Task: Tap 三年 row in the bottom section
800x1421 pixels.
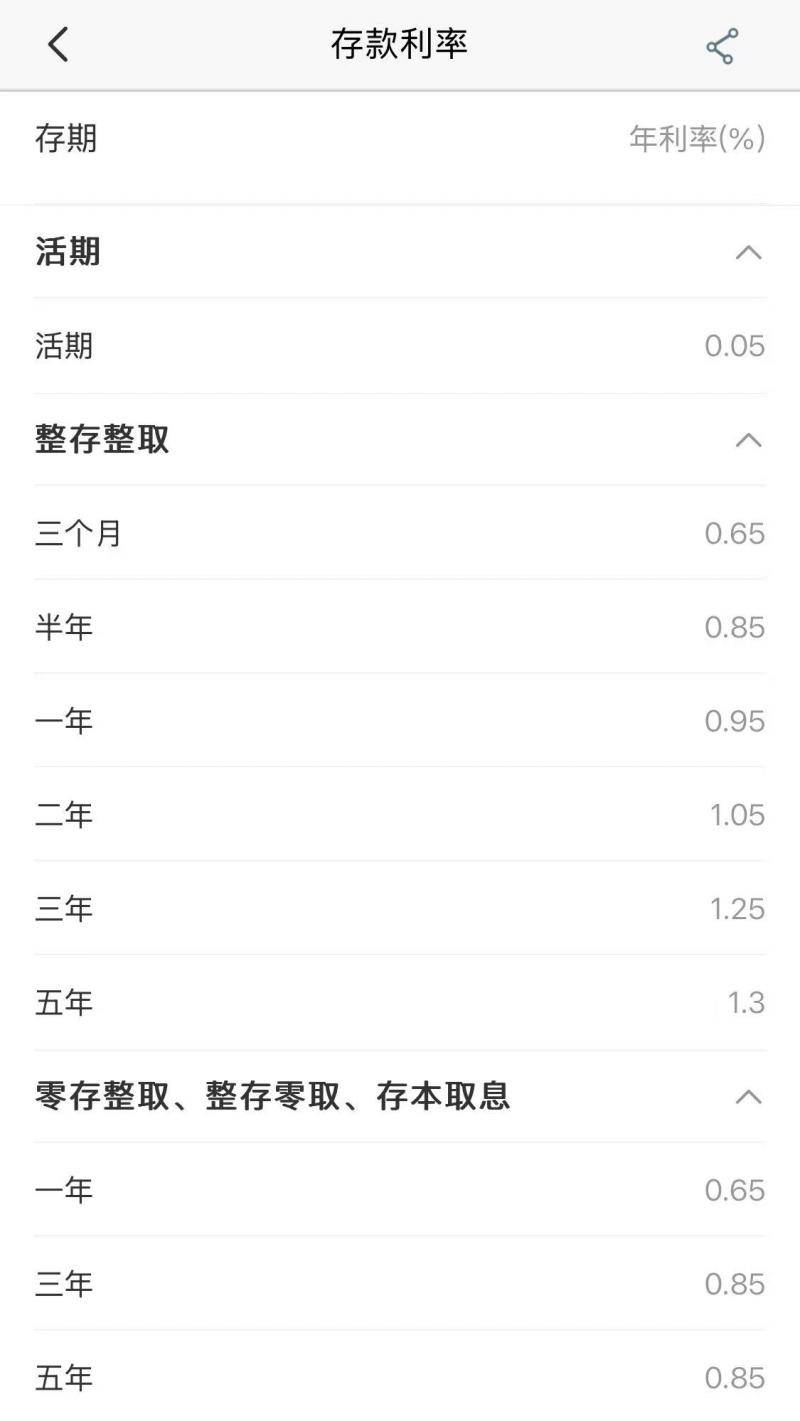Action: (x=400, y=1284)
